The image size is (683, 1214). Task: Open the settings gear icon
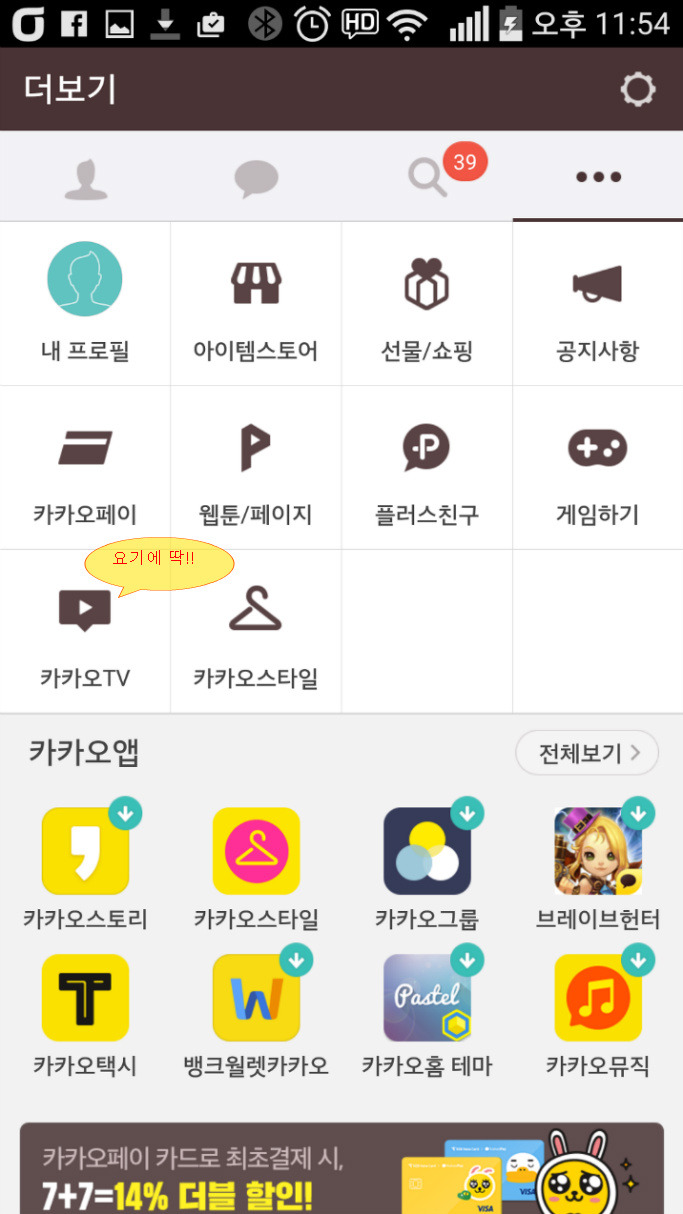point(638,90)
